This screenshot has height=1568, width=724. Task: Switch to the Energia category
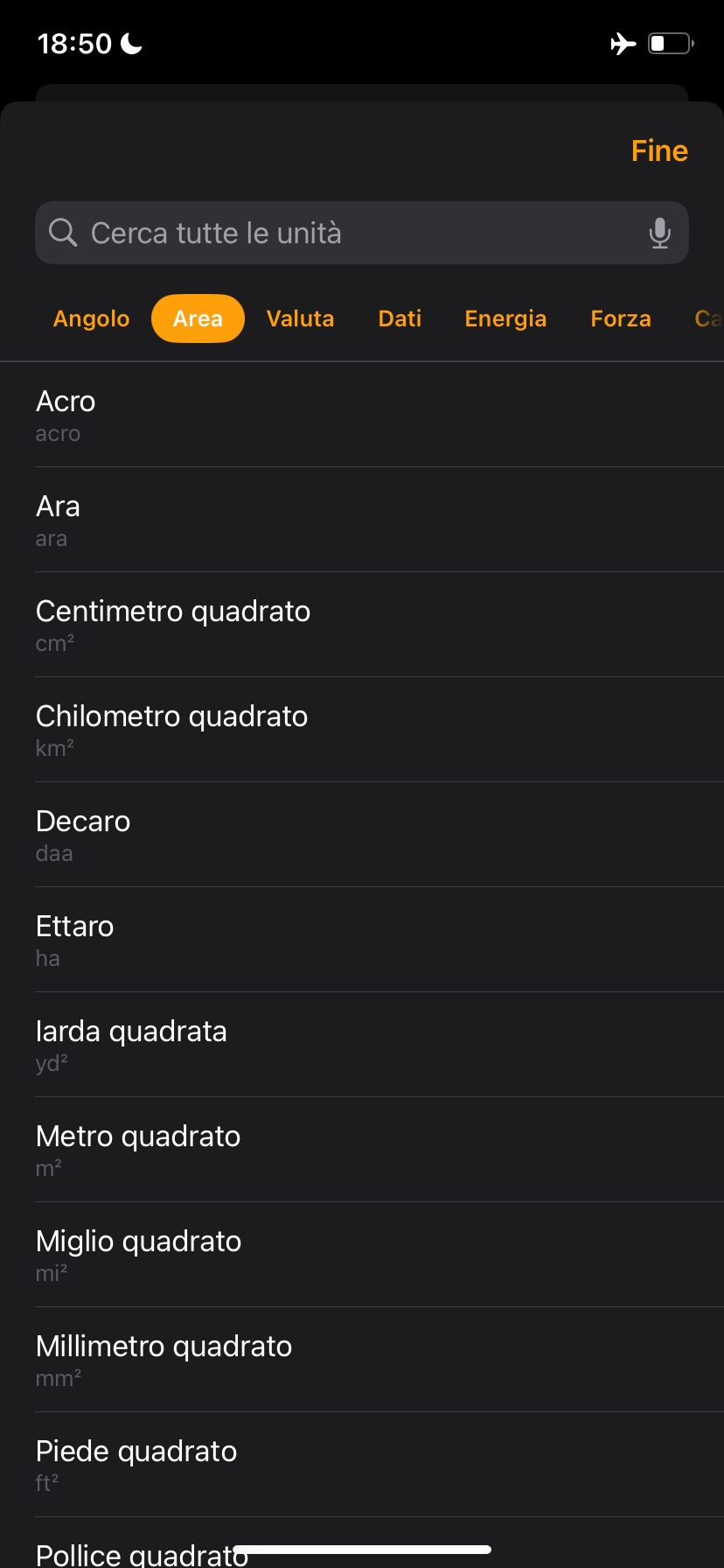(x=505, y=318)
